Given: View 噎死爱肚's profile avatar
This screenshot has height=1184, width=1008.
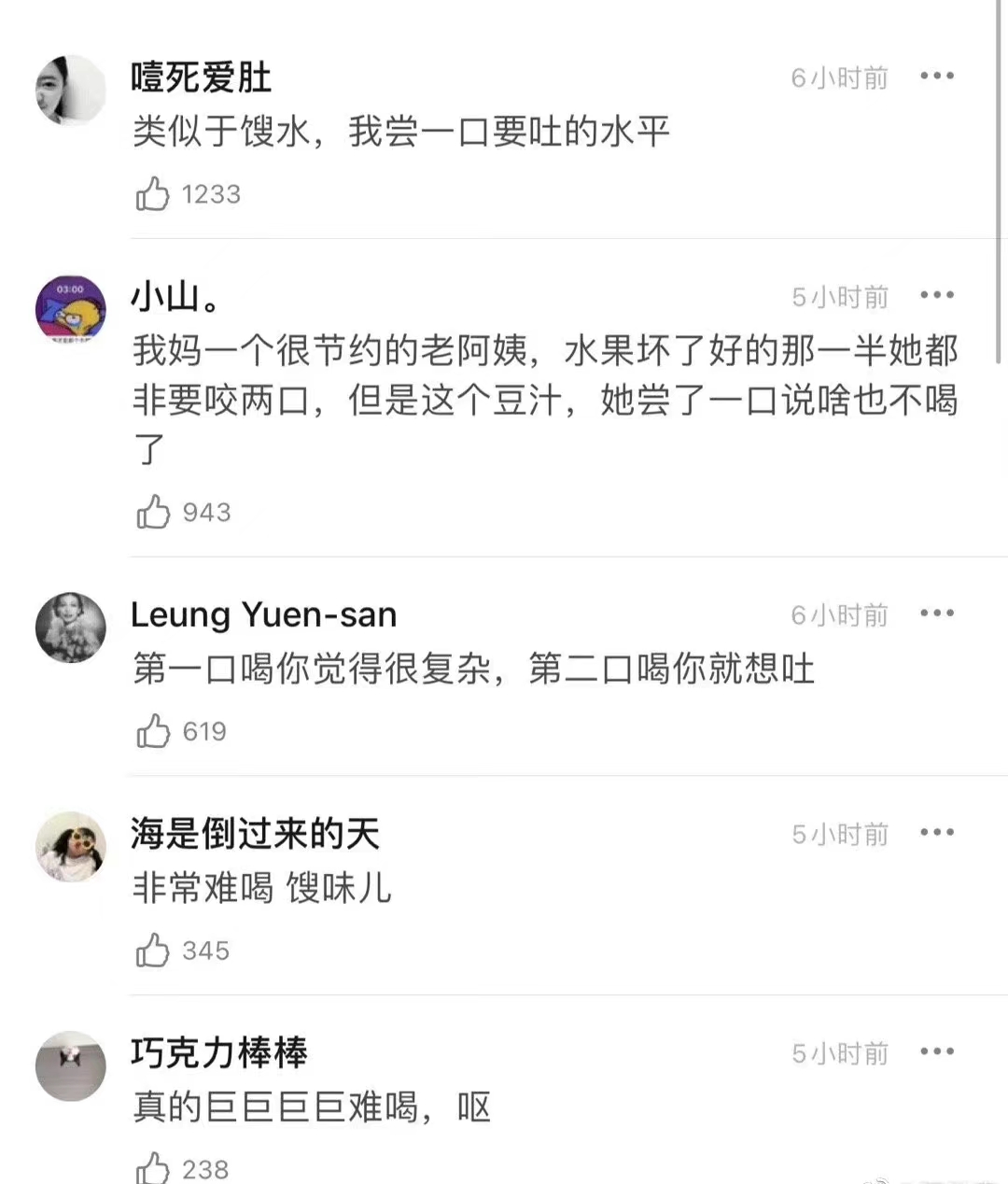Looking at the screenshot, I should (x=71, y=90).
